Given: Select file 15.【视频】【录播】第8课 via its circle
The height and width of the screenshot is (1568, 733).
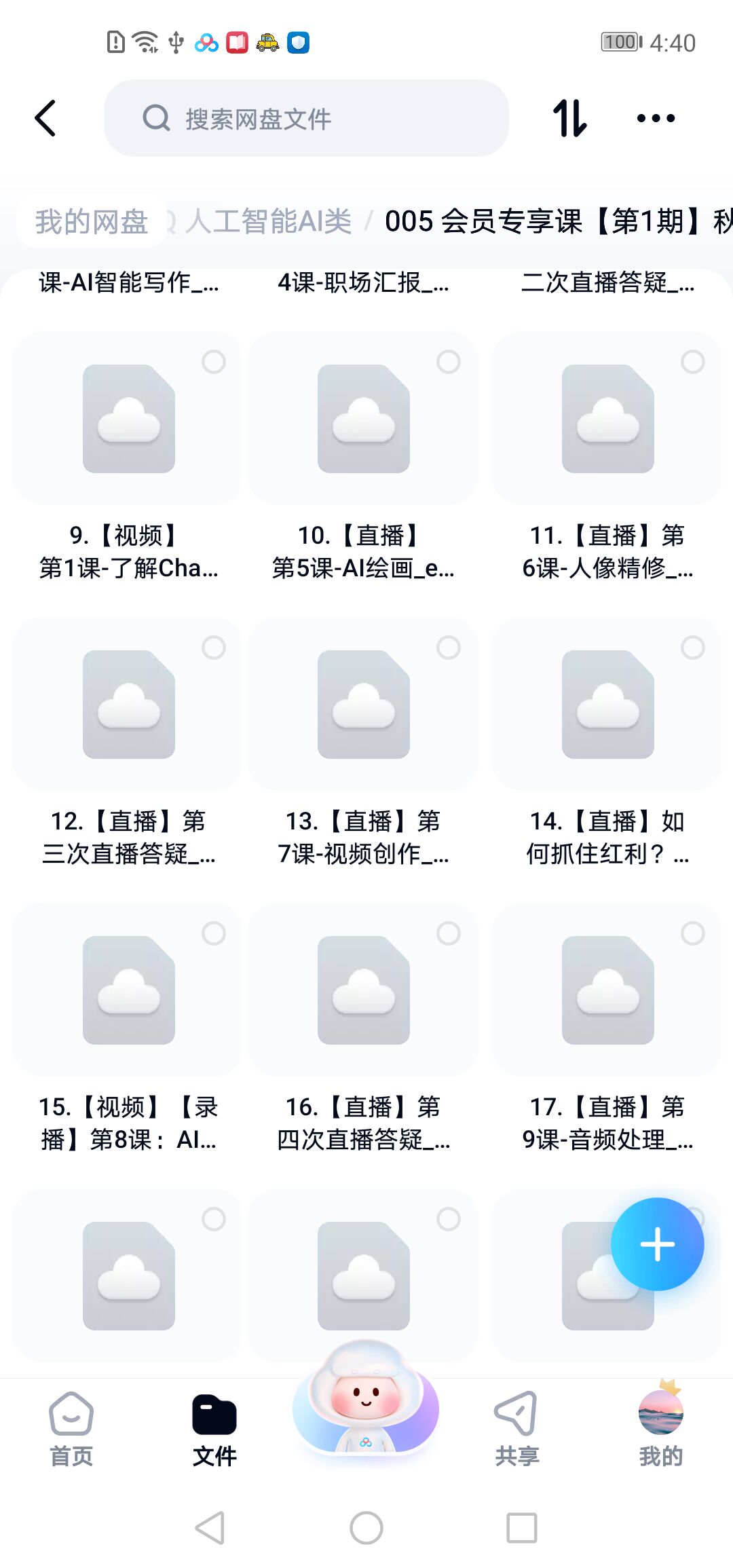Looking at the screenshot, I should pyautogui.click(x=214, y=933).
